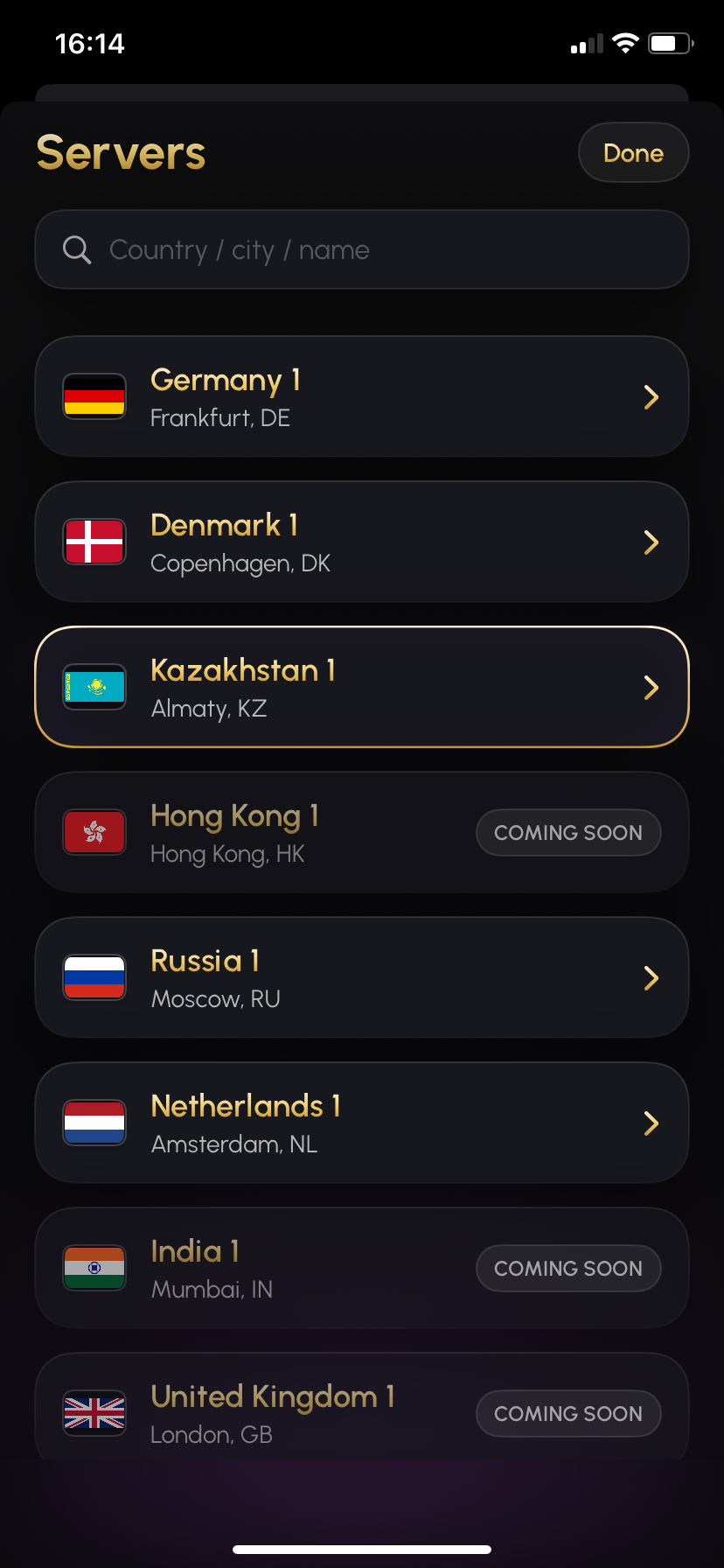Open Russia 1 server details via chevron

pos(651,977)
